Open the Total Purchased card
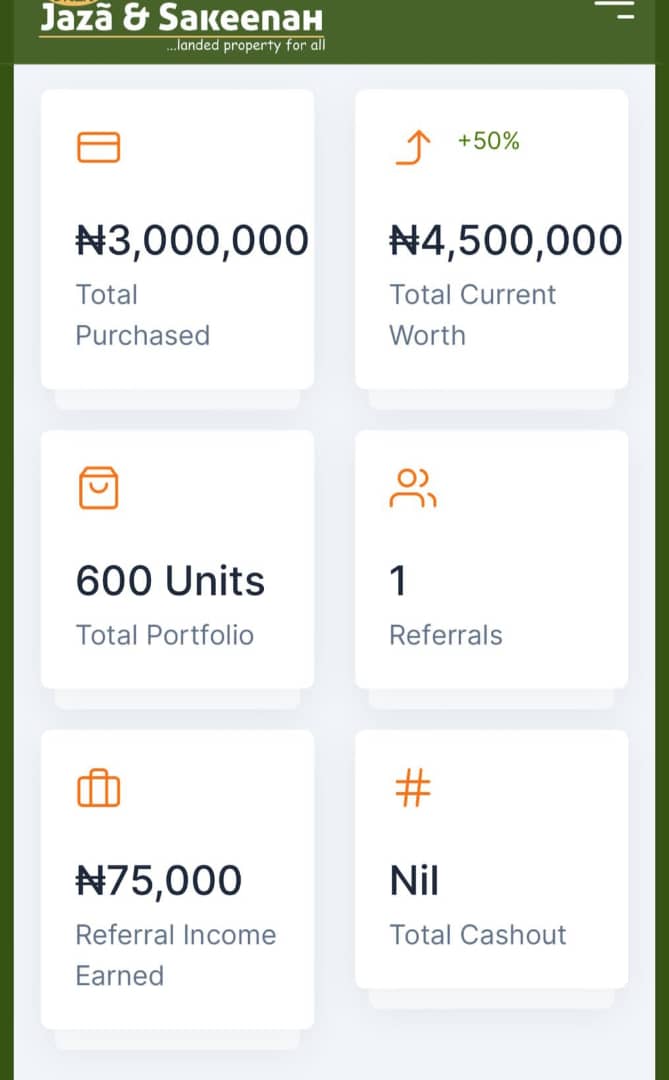This screenshot has width=669, height=1080. (x=178, y=239)
